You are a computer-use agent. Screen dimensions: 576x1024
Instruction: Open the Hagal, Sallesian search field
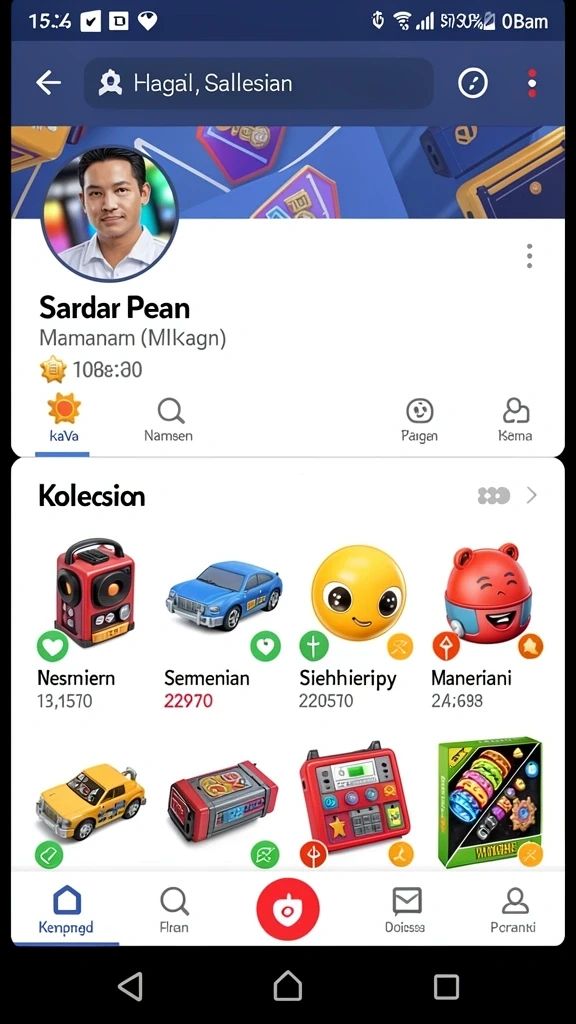pyautogui.click(x=259, y=83)
